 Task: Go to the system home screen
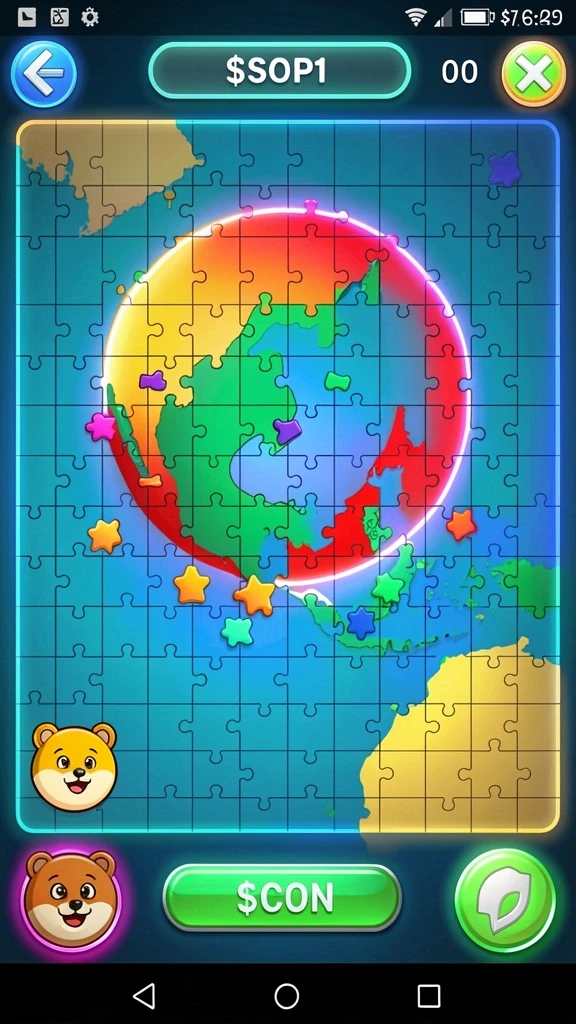pos(287,996)
